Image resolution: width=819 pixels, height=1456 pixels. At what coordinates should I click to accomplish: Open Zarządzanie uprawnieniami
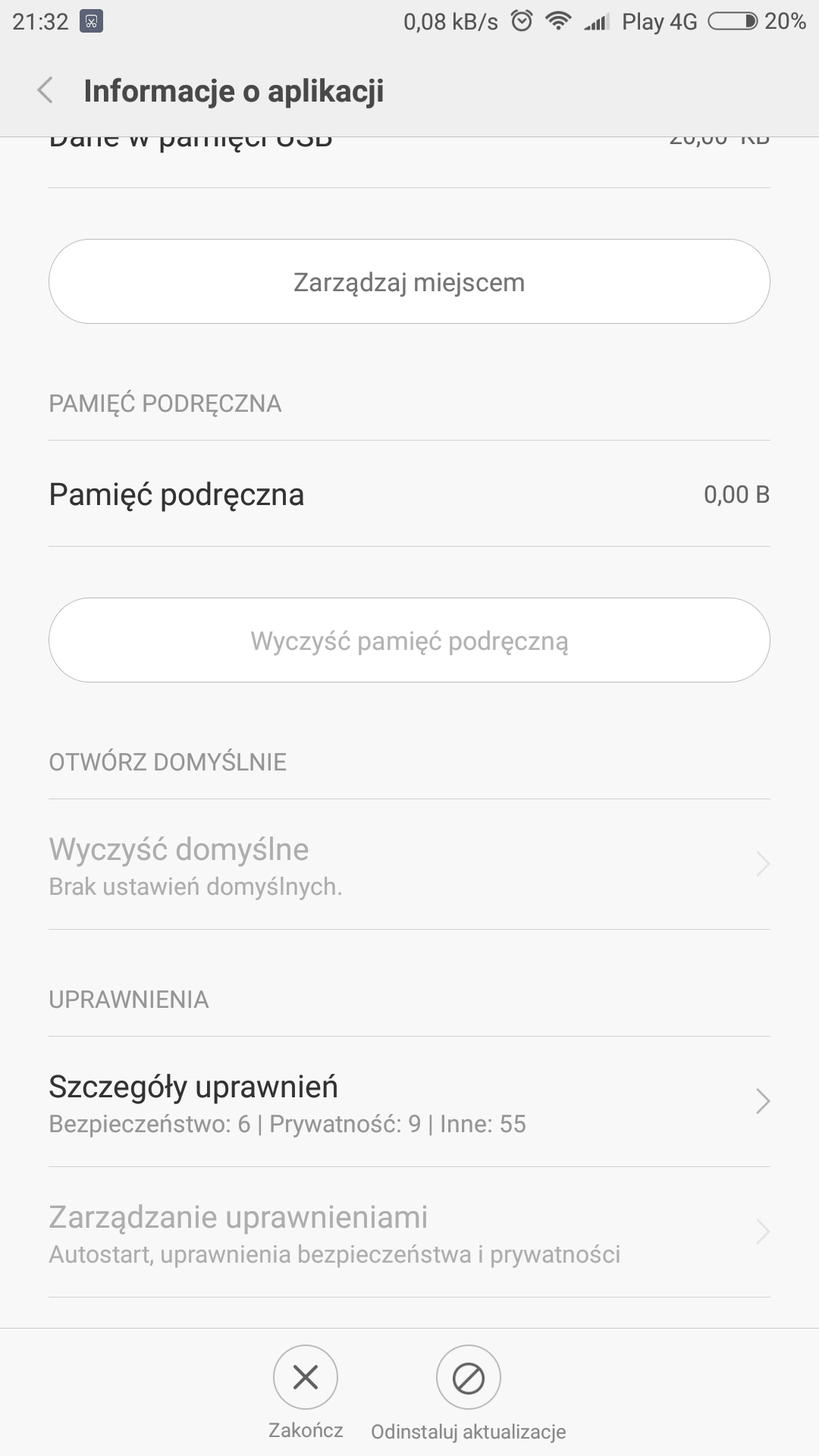[409, 1232]
